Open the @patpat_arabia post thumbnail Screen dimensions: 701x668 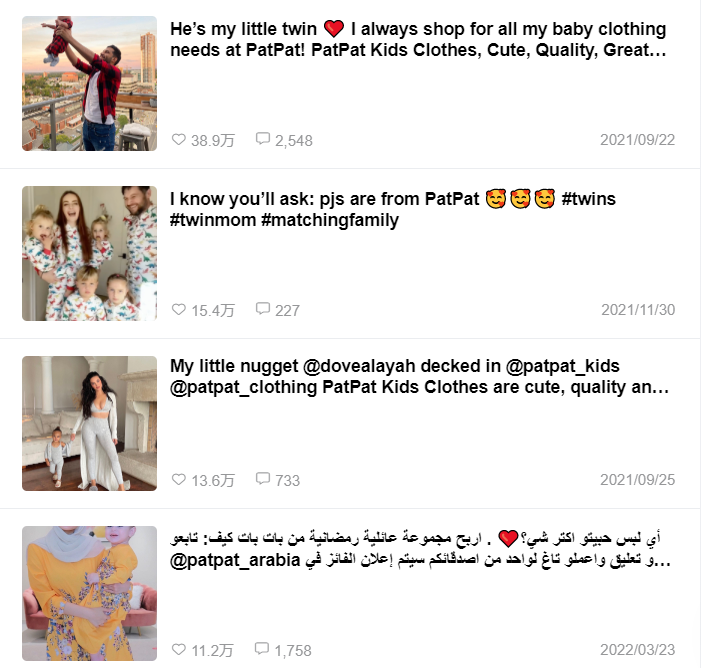pyautogui.click(x=89, y=593)
